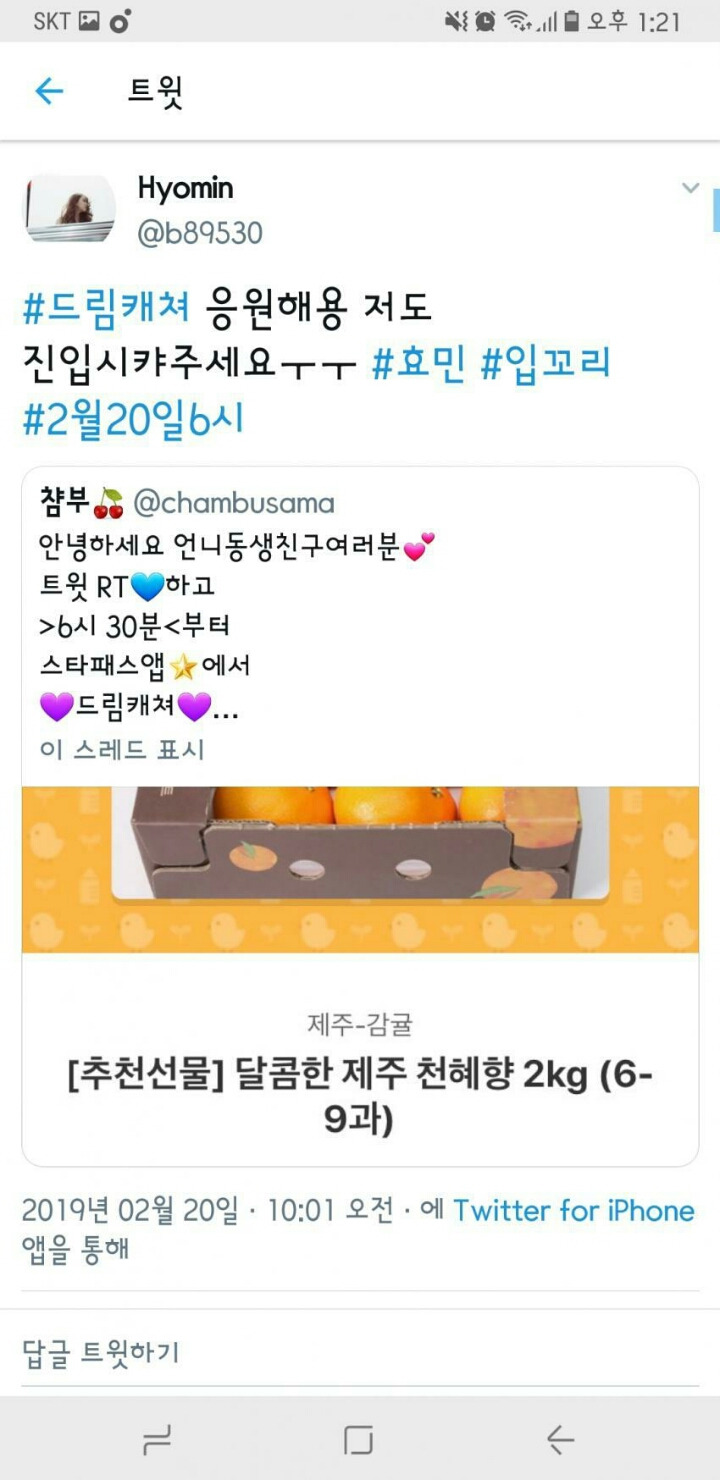The image size is (720, 1480).
Task: Expand the tweet options chevron
Action: click(x=690, y=187)
